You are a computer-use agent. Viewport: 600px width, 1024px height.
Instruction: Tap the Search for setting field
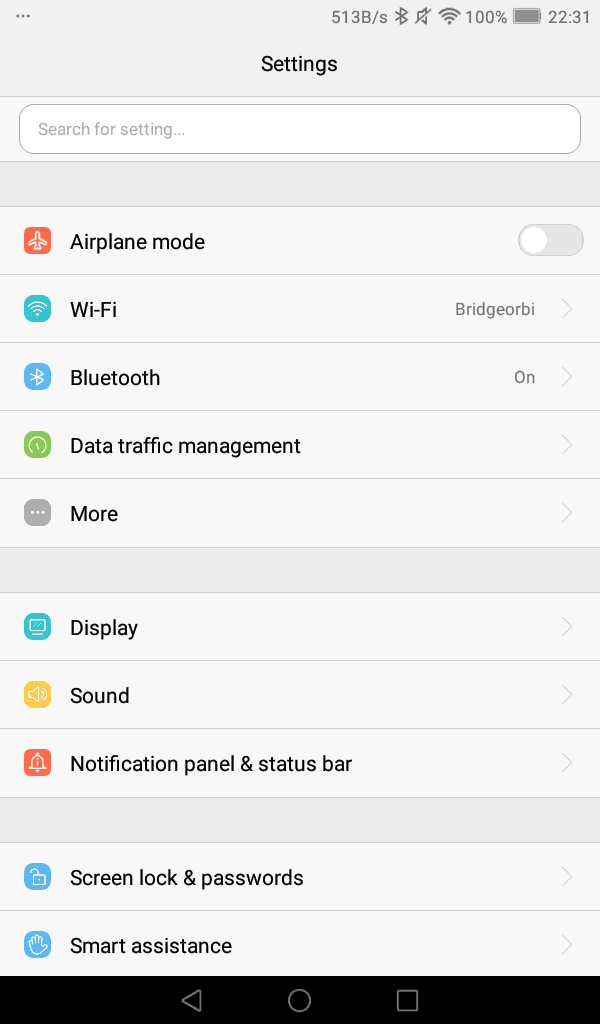[300, 129]
